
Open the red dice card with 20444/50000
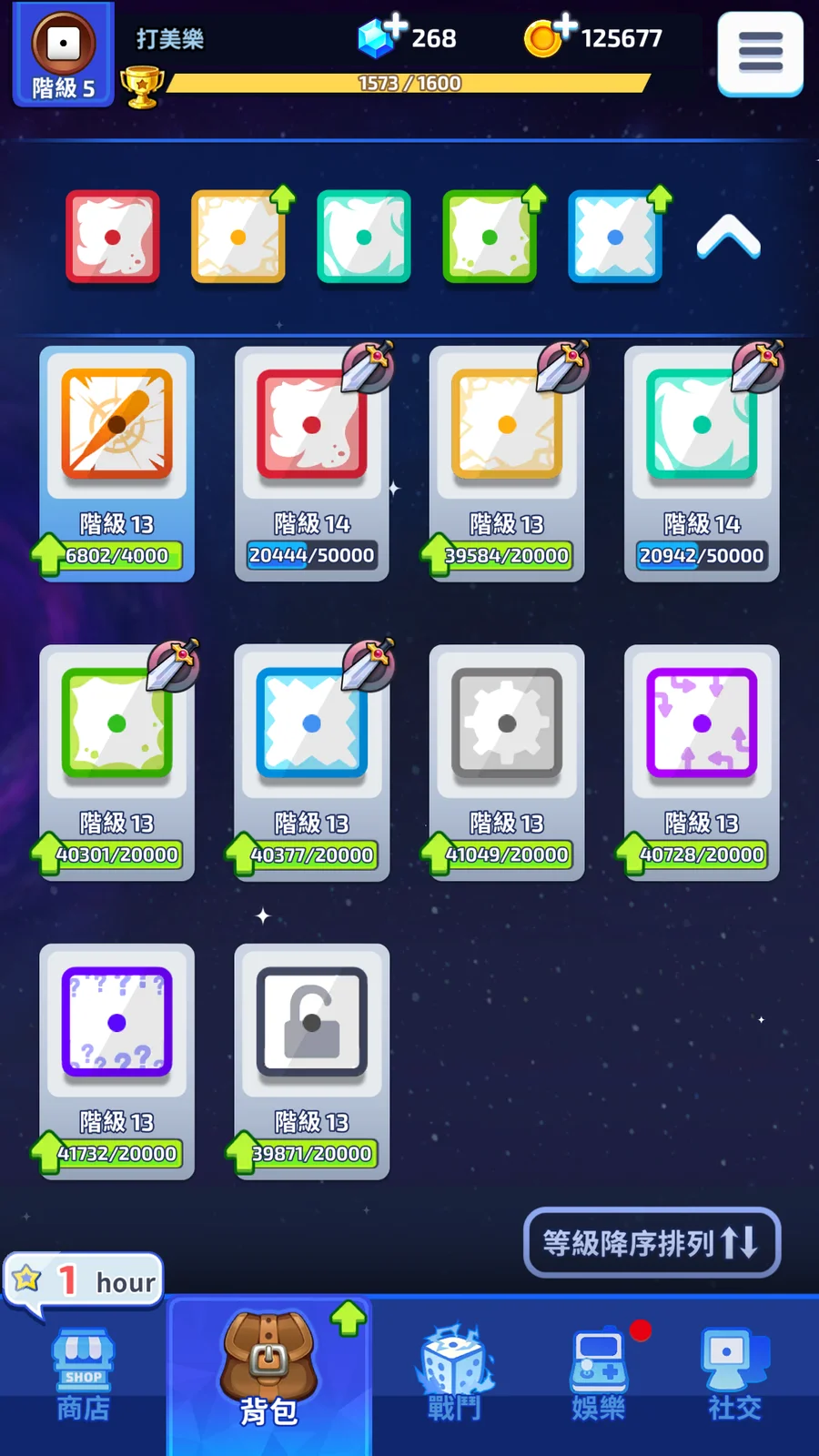(x=311, y=462)
